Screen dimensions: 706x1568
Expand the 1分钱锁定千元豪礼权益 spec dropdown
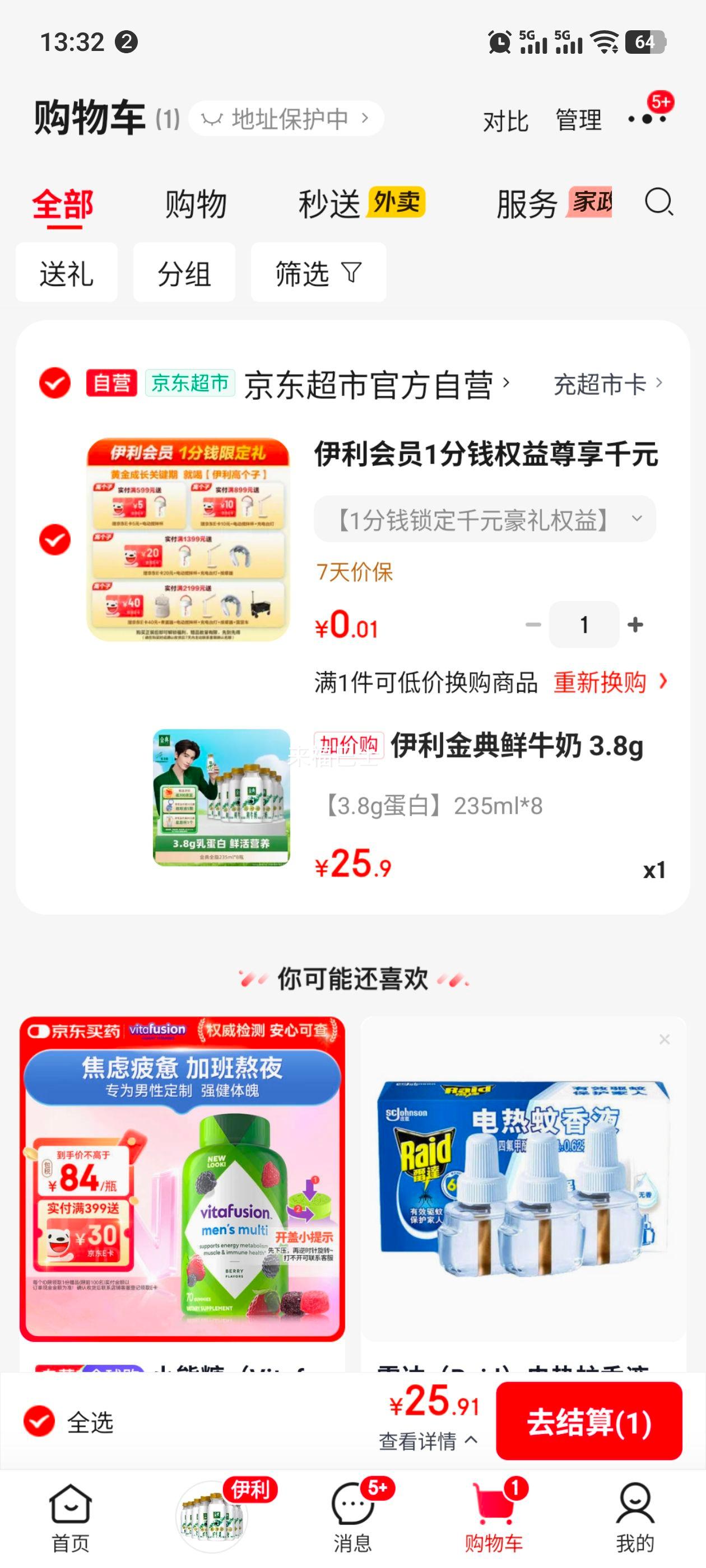click(485, 519)
